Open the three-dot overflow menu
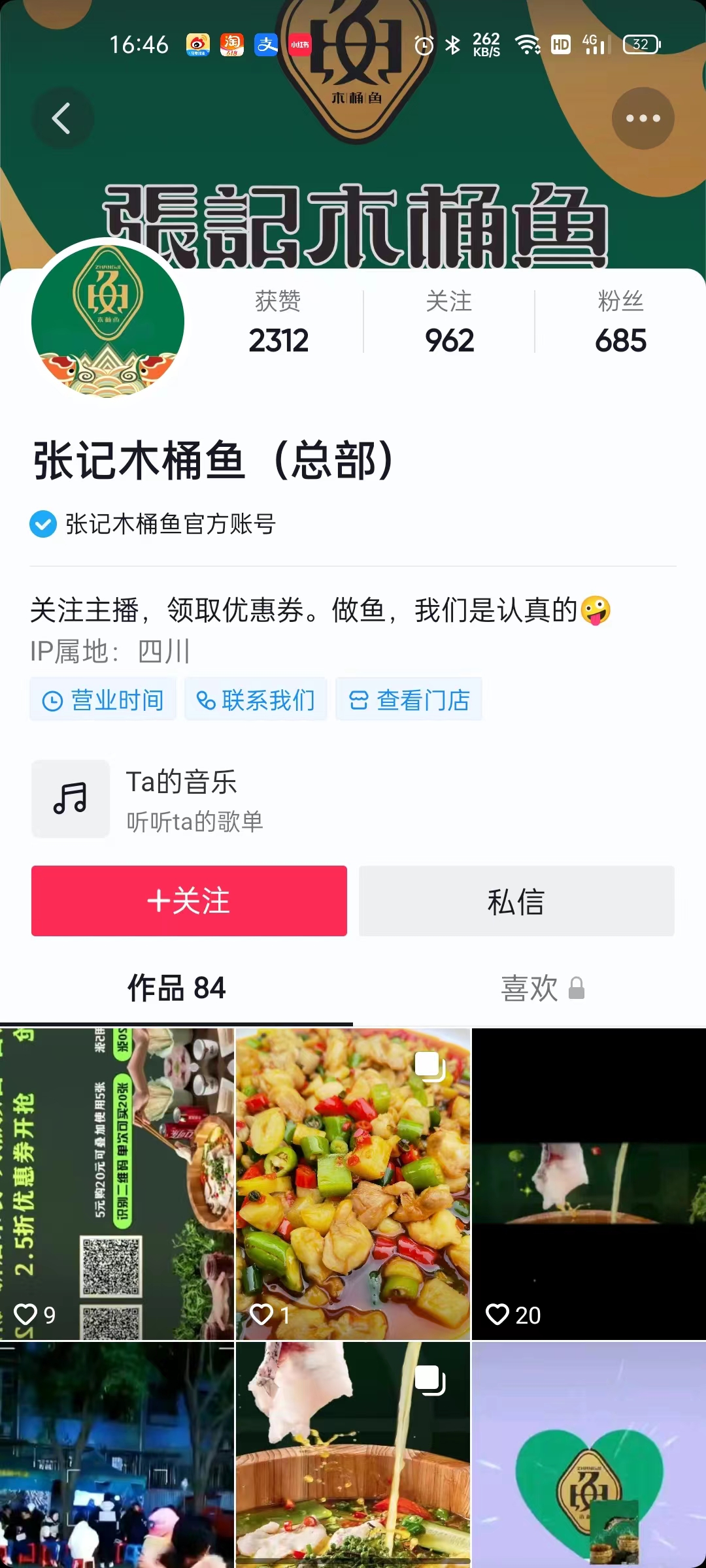 643,118
